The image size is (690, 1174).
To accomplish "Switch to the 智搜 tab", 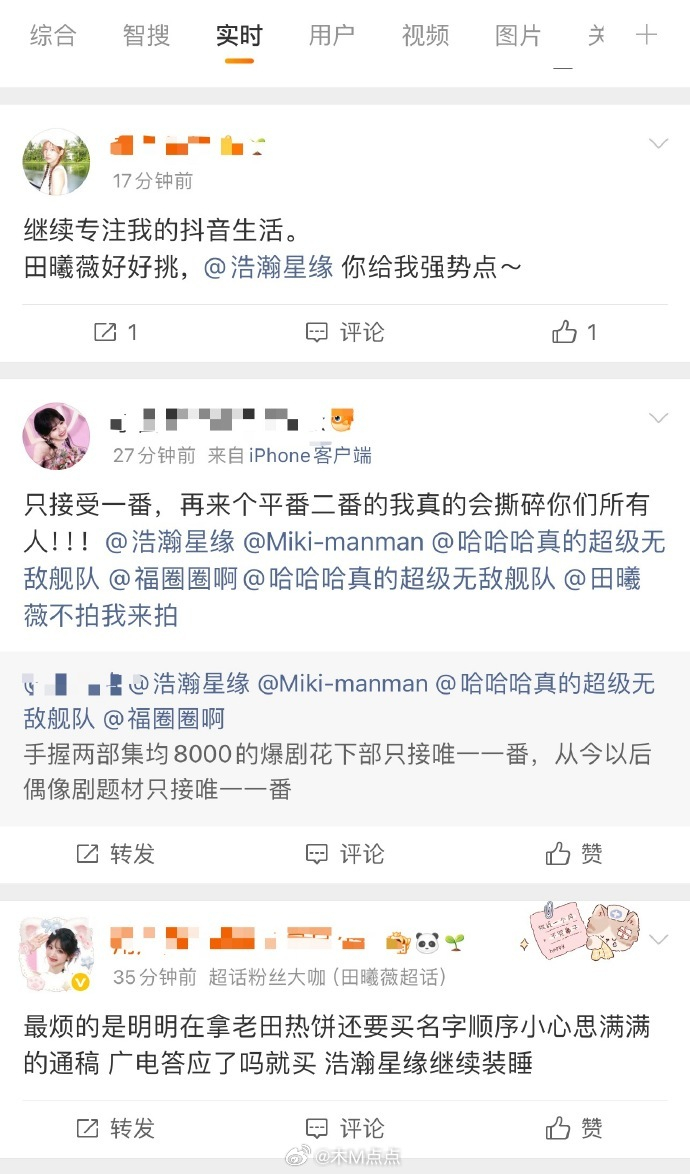I will (x=146, y=36).
